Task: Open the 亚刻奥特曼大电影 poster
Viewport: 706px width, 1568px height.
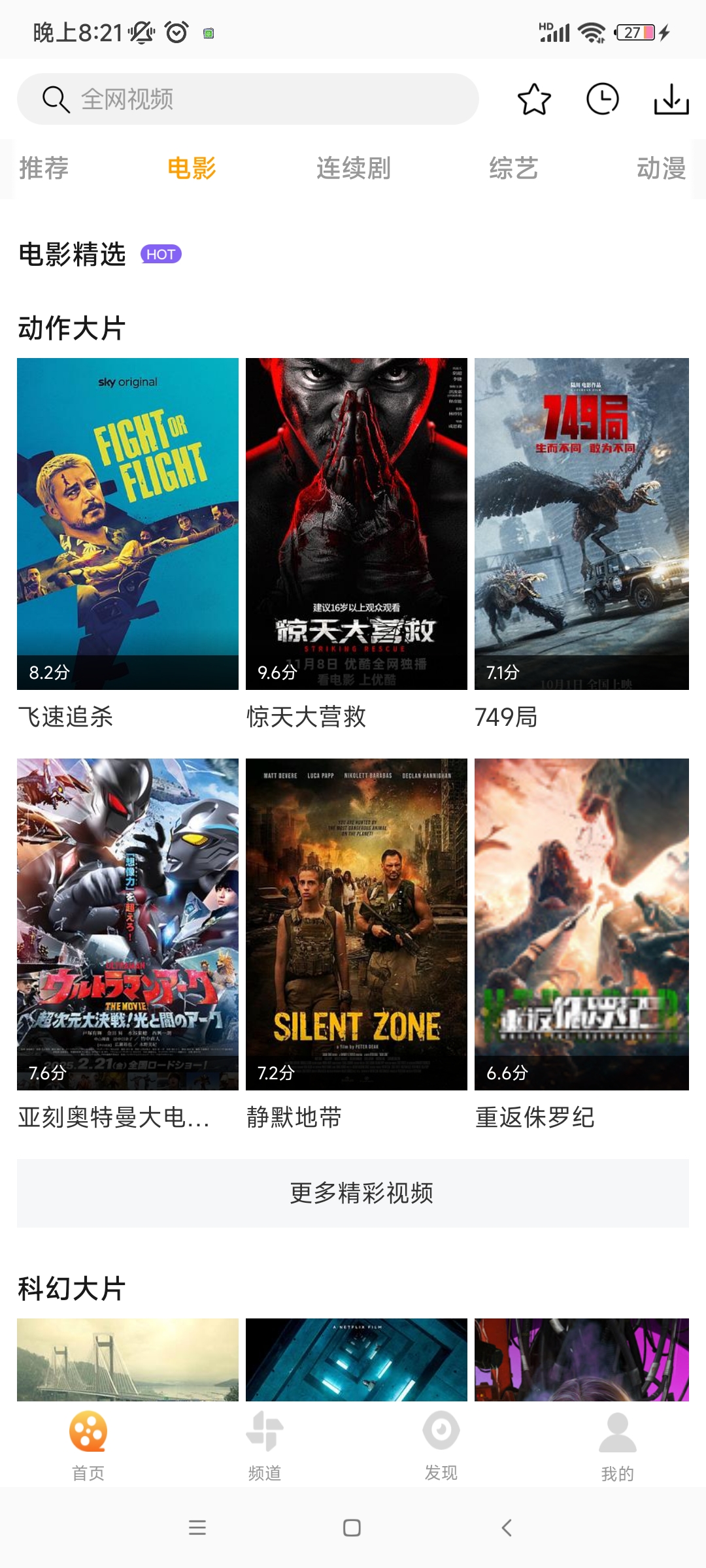Action: [127, 924]
